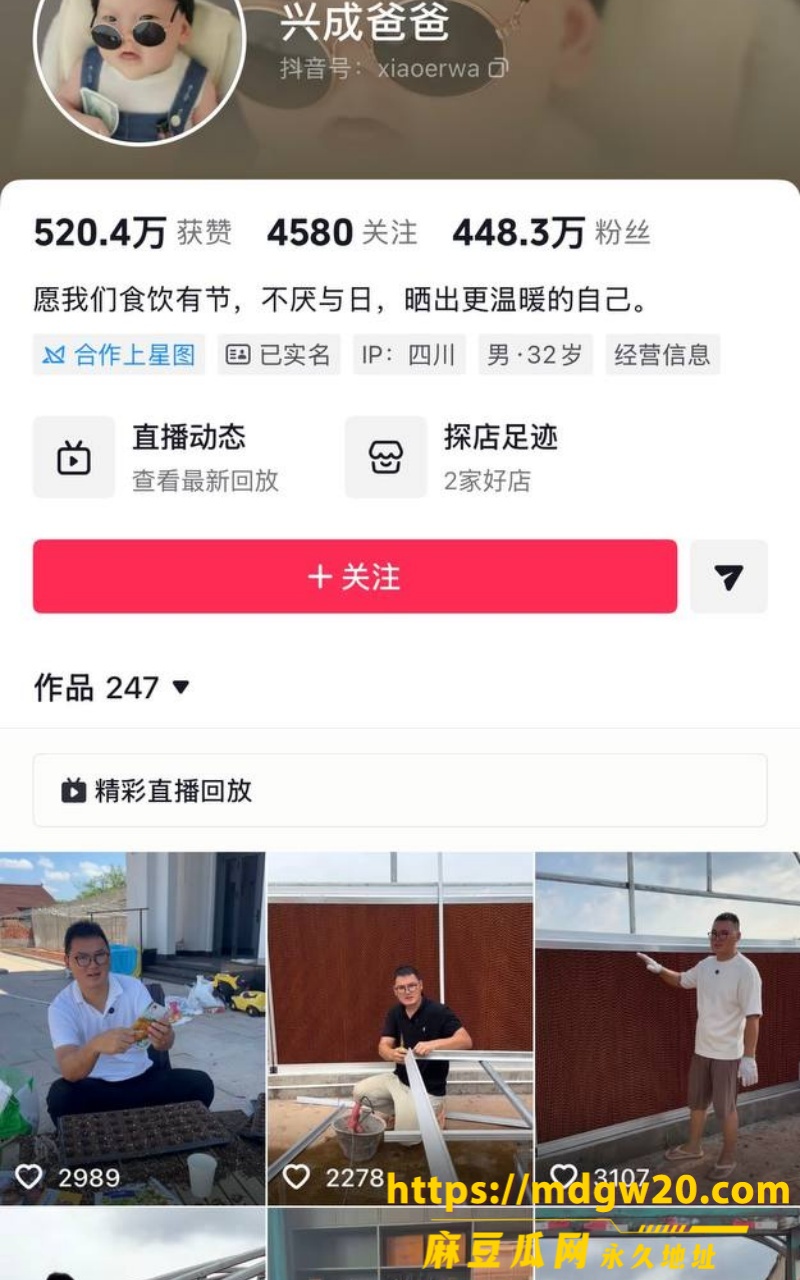Copy the Douyin ID xiaoerwa
The image size is (800, 1280).
pyautogui.click(x=498, y=69)
